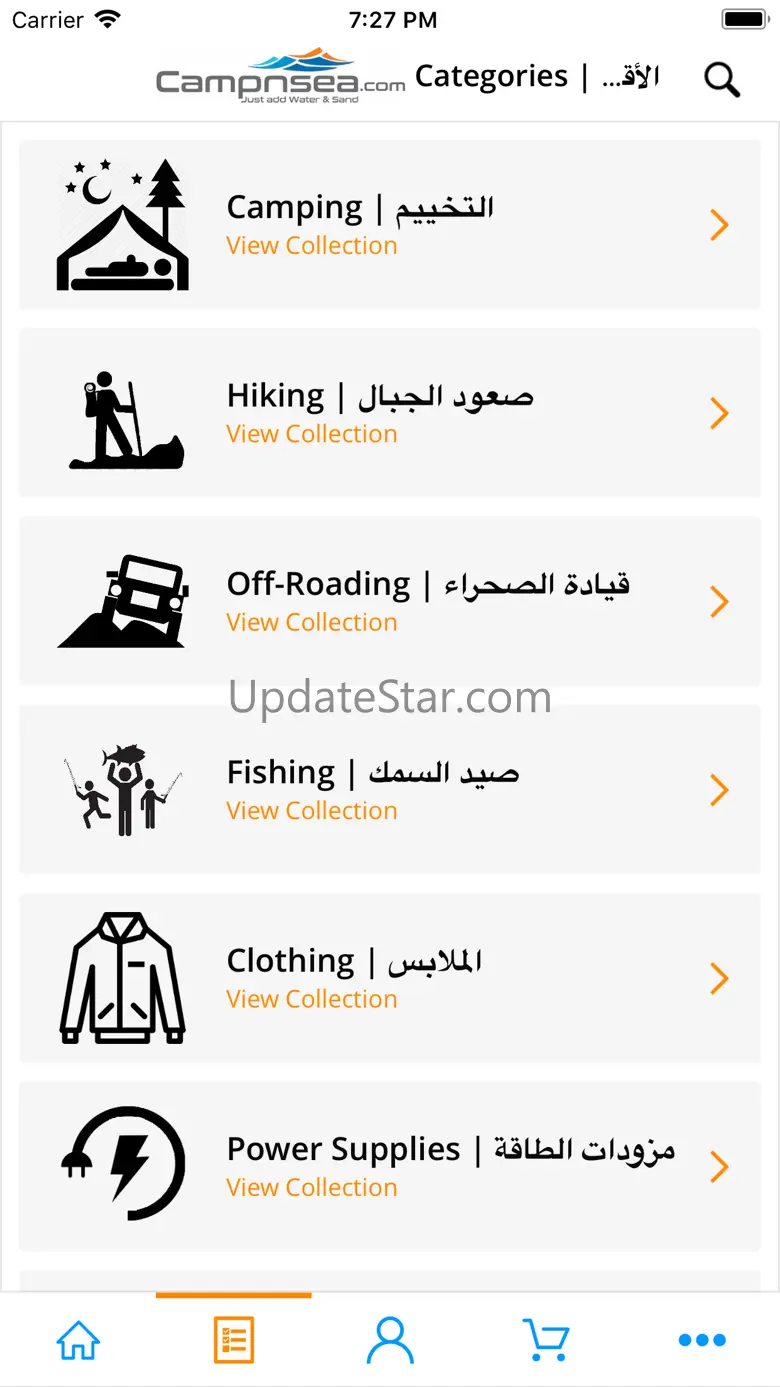Viewport: 780px width, 1387px height.
Task: Open the more options tab
Action: click(x=702, y=1340)
